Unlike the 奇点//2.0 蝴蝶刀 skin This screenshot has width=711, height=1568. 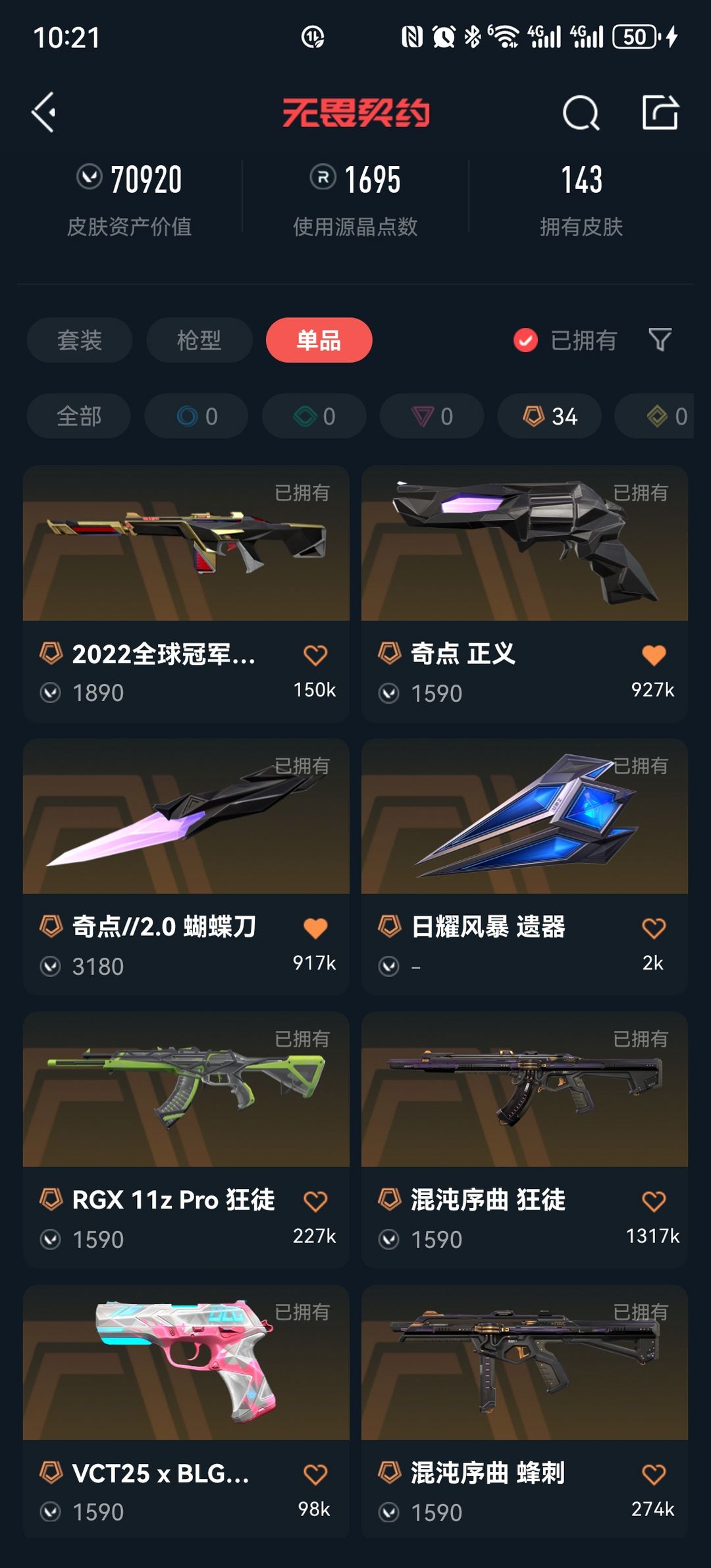(315, 929)
